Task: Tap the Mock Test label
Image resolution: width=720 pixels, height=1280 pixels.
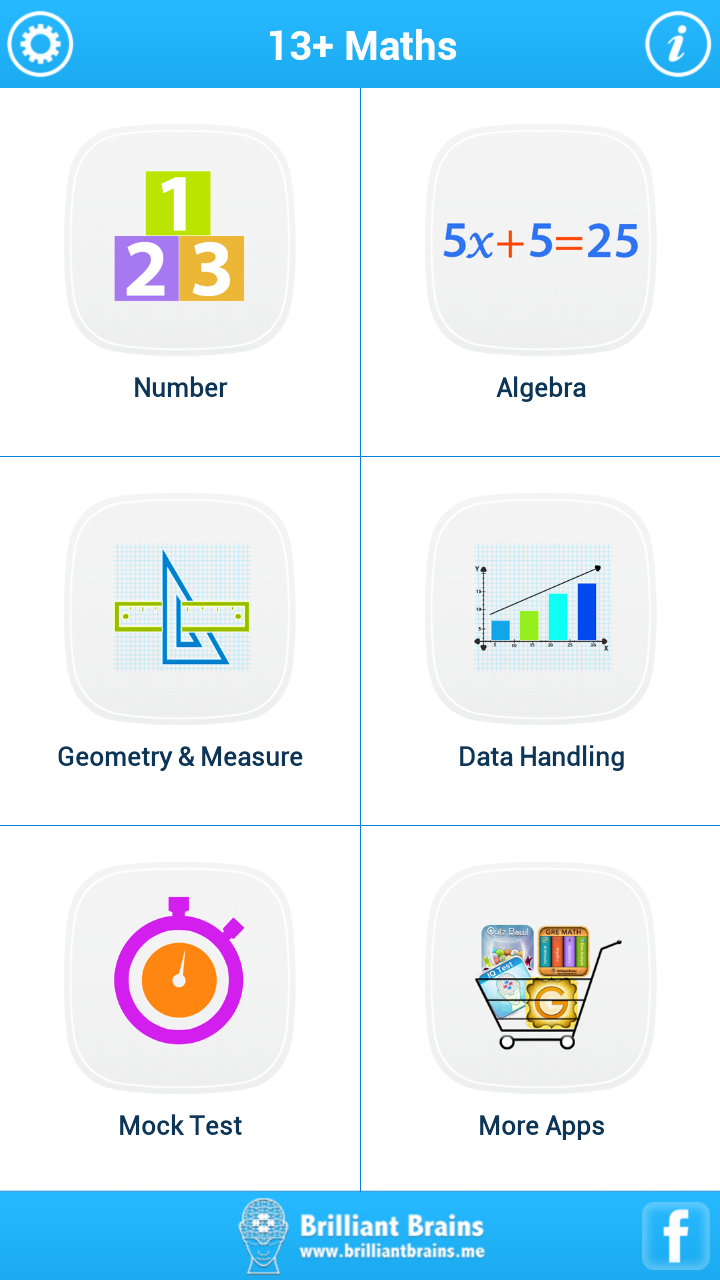Action: 180,1125
